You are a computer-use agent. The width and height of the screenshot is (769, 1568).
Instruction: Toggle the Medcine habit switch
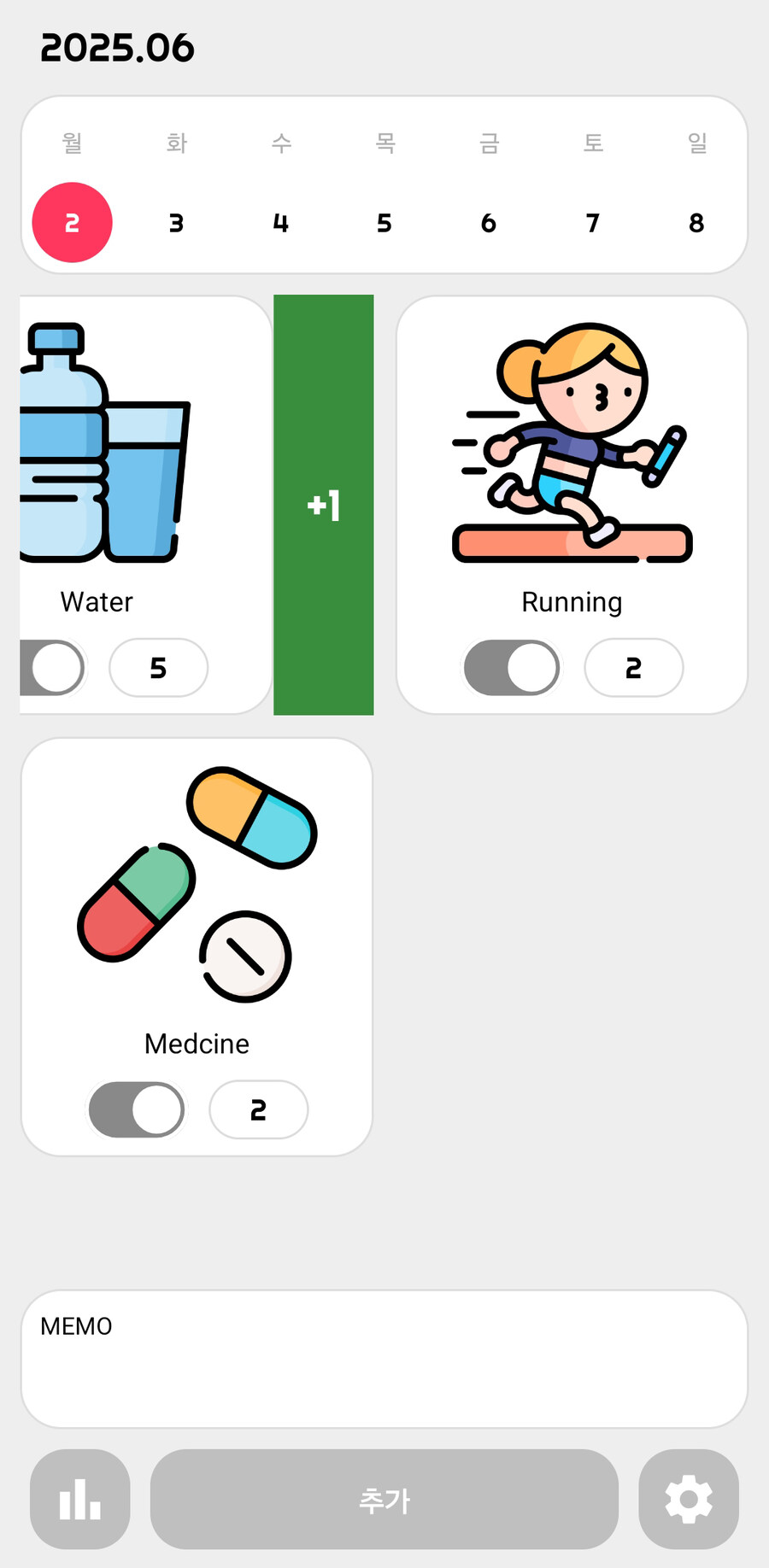click(x=137, y=1109)
